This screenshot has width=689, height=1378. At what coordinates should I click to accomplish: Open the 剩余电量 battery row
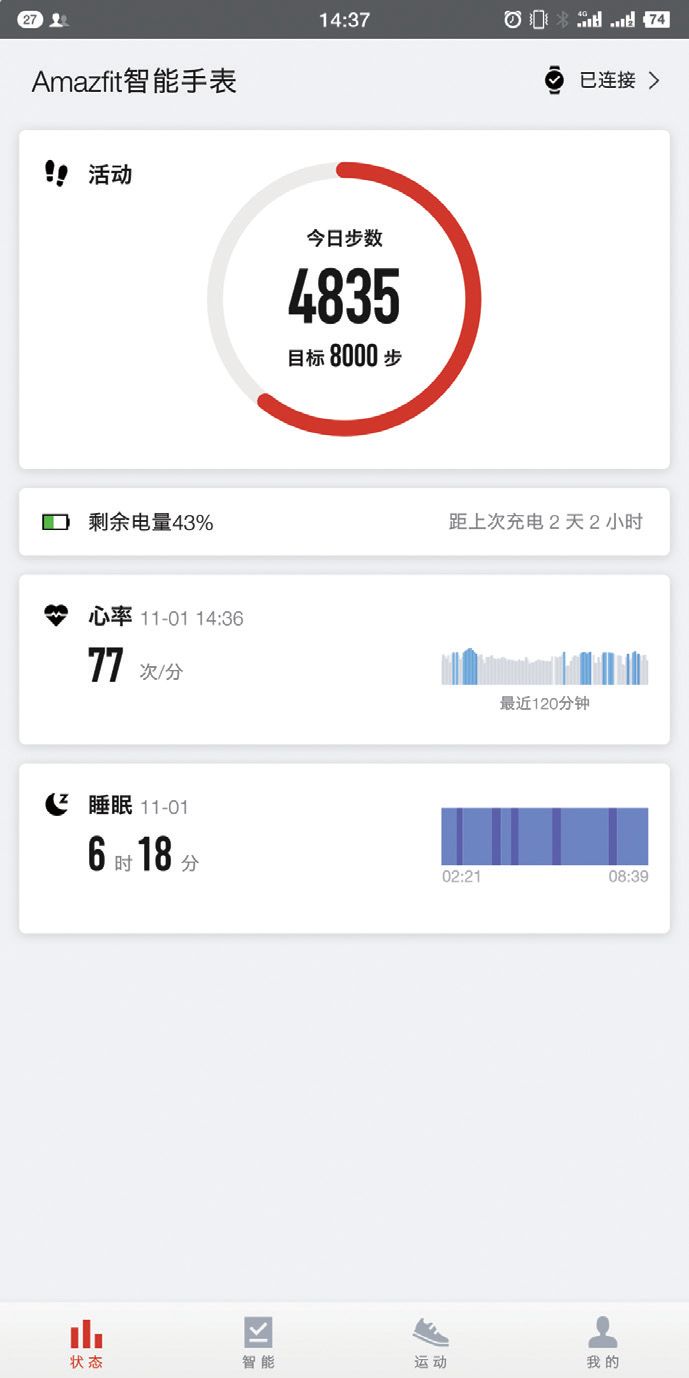[x=344, y=522]
